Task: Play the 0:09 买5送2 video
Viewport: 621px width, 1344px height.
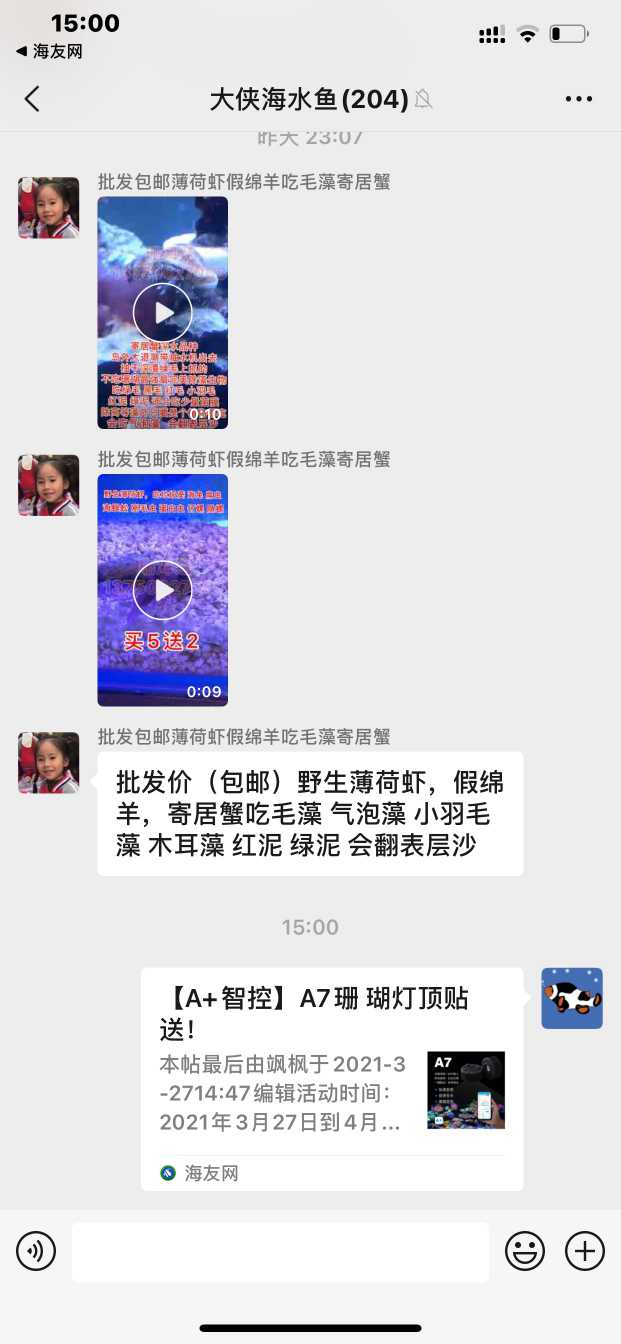Action: [162, 590]
